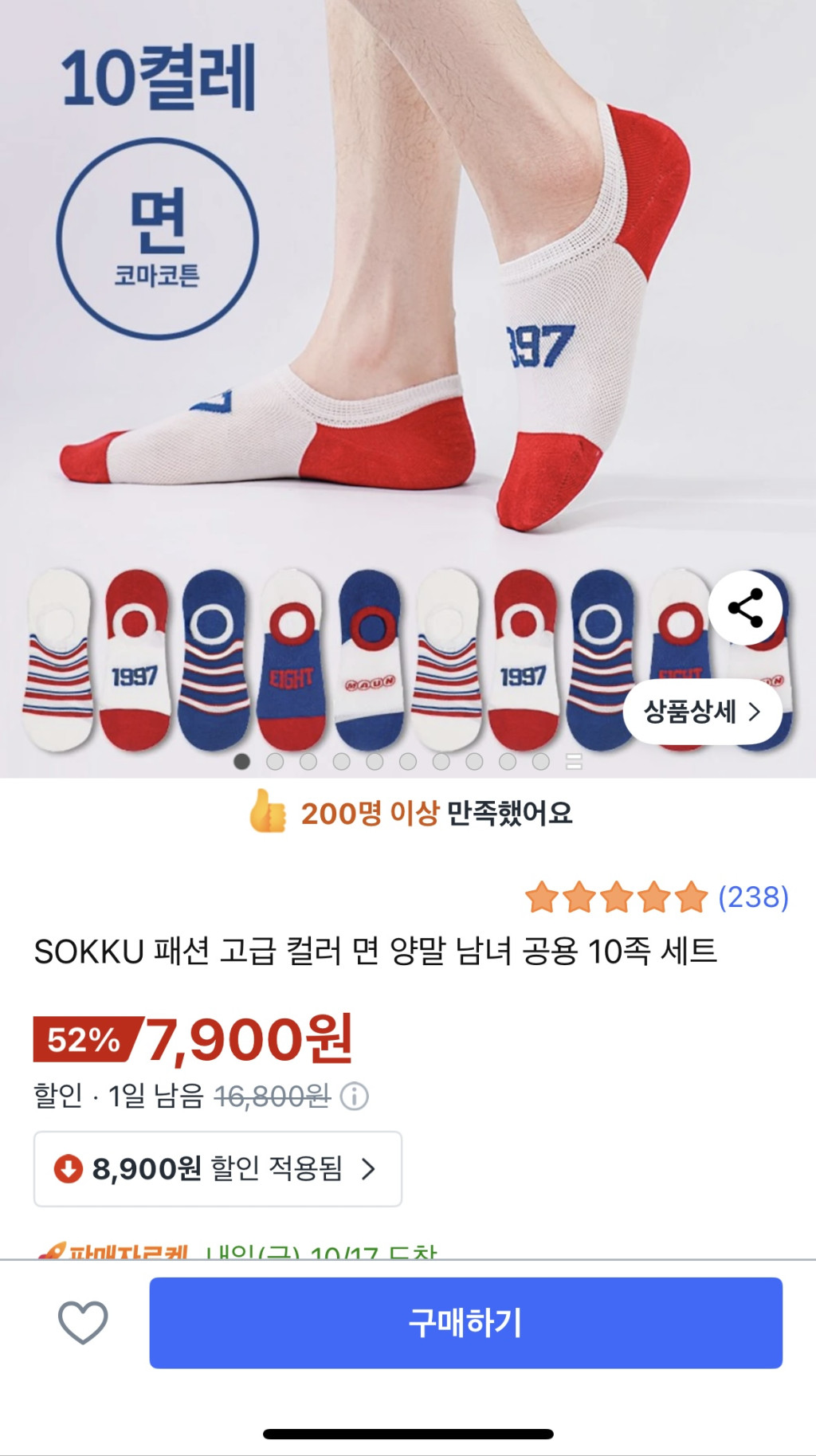Open 상품상세 product details
The height and width of the screenshot is (1456, 816).
point(701,712)
